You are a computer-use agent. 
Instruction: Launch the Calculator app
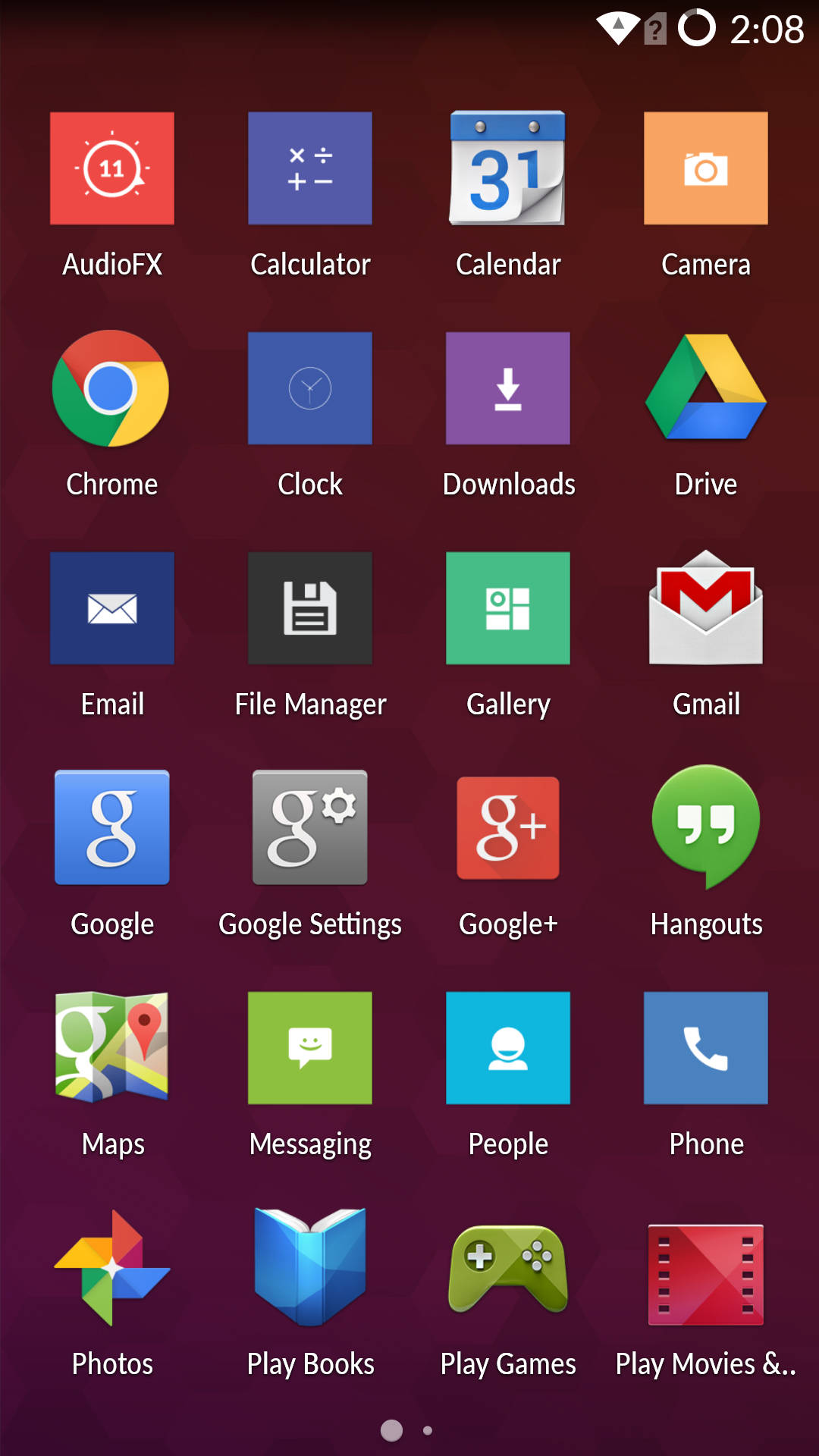tap(310, 168)
